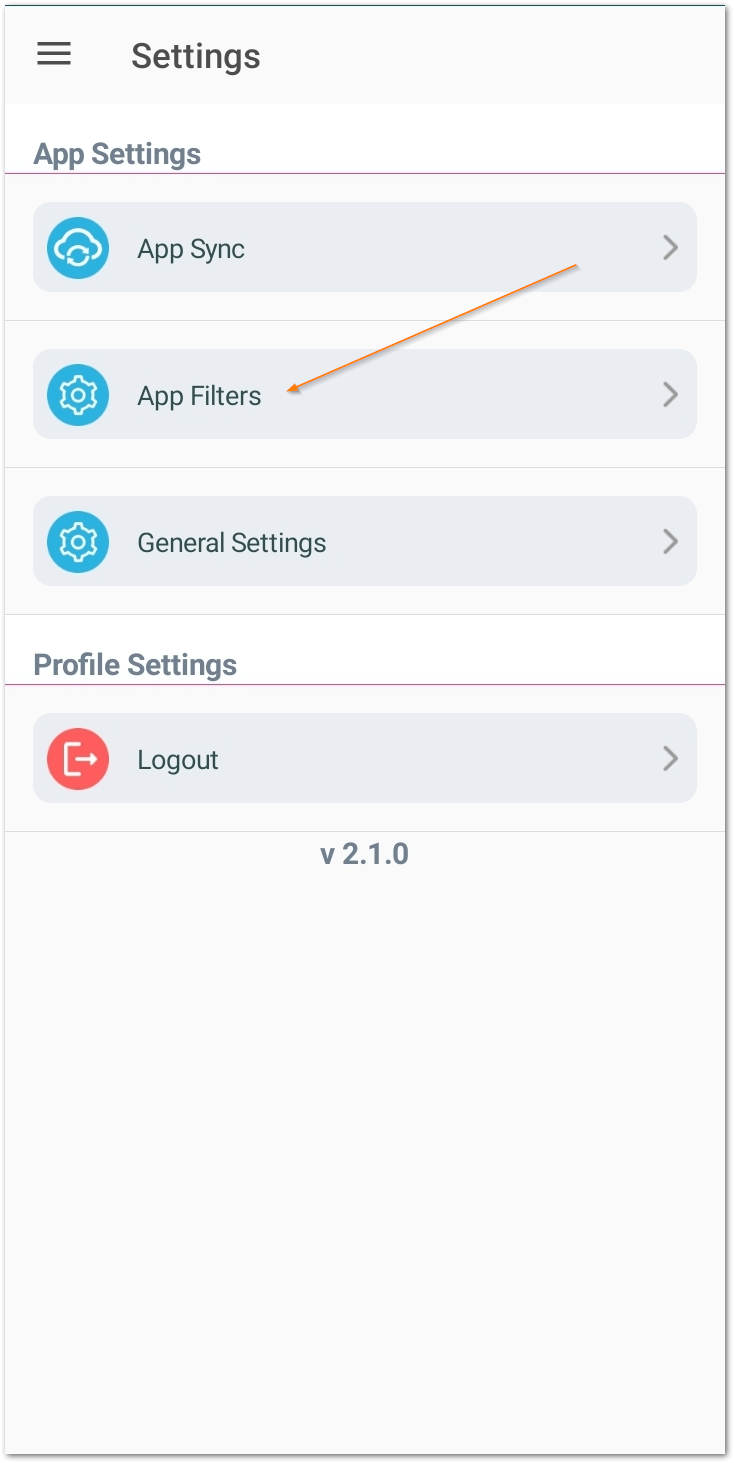Viewport: 734px width, 1463px height.
Task: Click the Profile Settings section header
Action: pos(136,664)
